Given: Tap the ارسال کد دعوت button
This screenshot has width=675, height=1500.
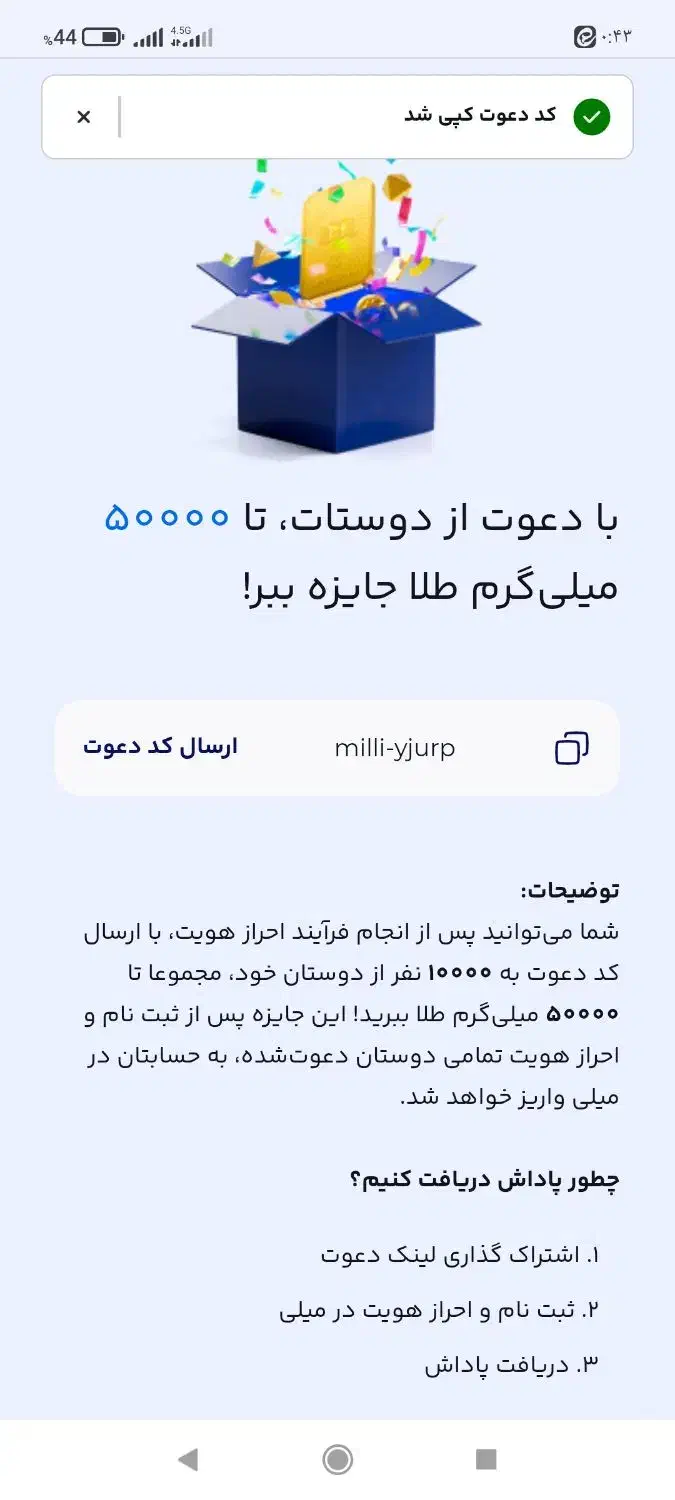Looking at the screenshot, I should 160,747.
